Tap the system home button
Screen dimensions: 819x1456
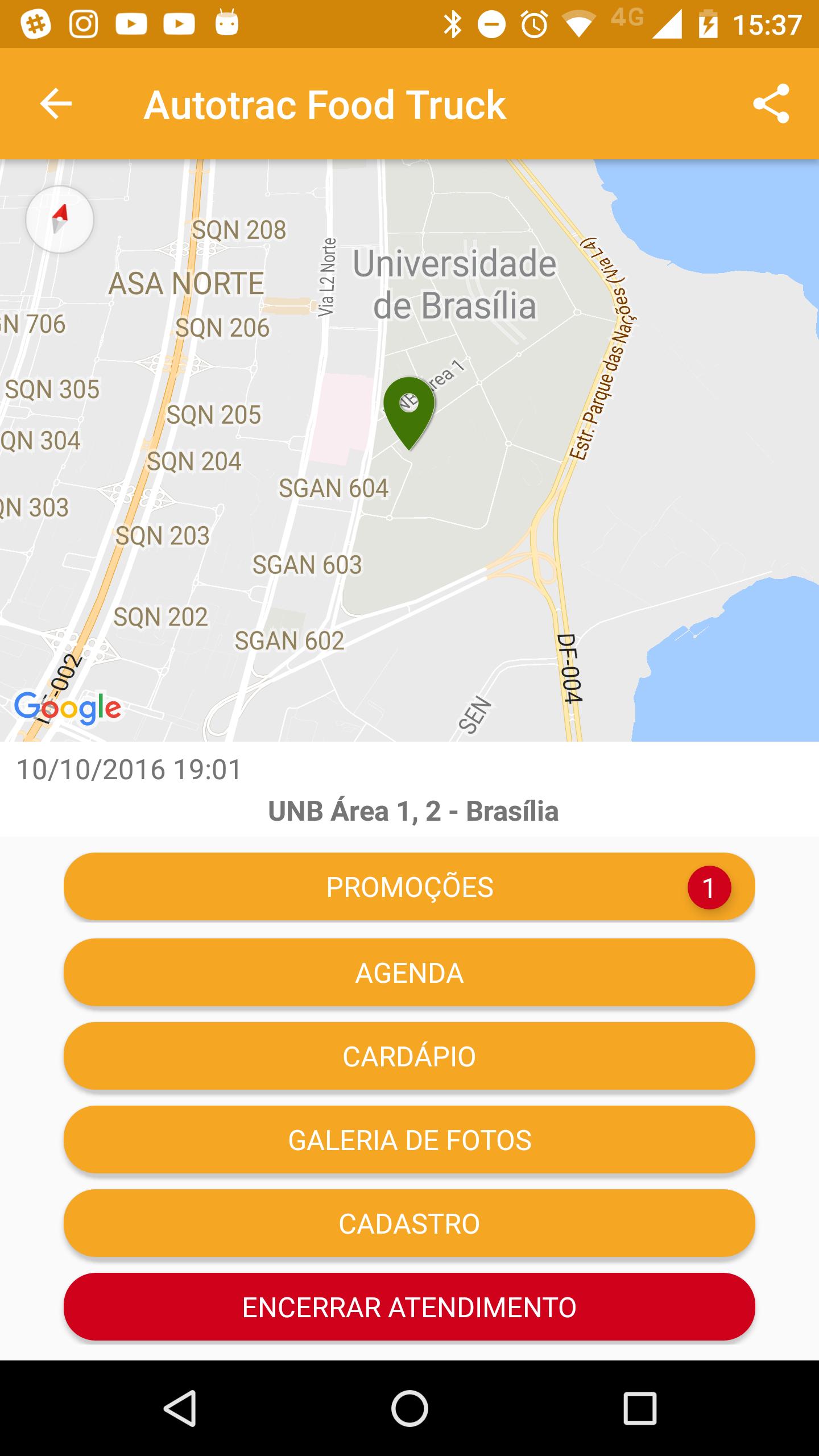[409, 1408]
